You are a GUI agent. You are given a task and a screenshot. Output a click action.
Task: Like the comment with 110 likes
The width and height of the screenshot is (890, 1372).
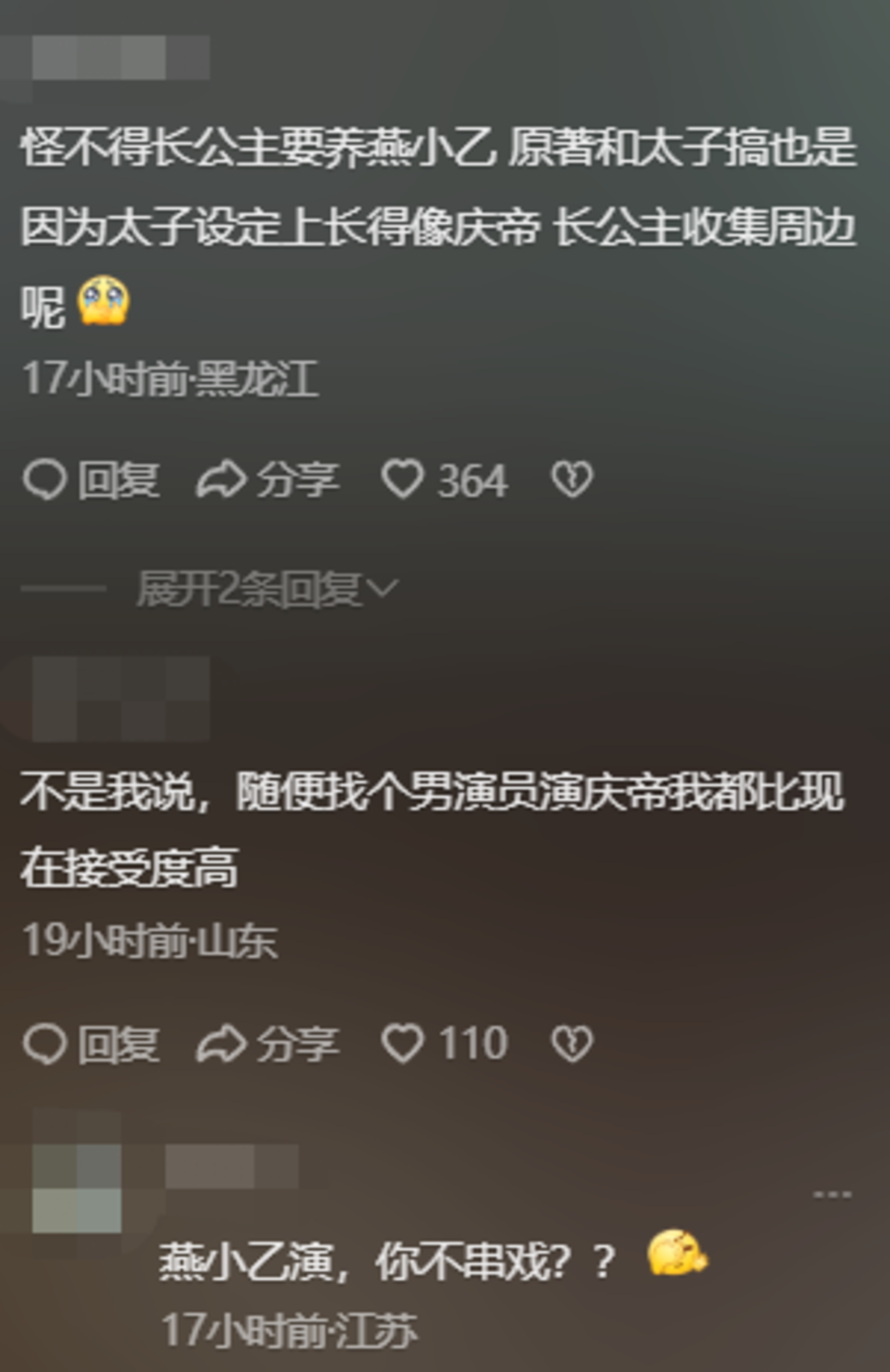402,1044
